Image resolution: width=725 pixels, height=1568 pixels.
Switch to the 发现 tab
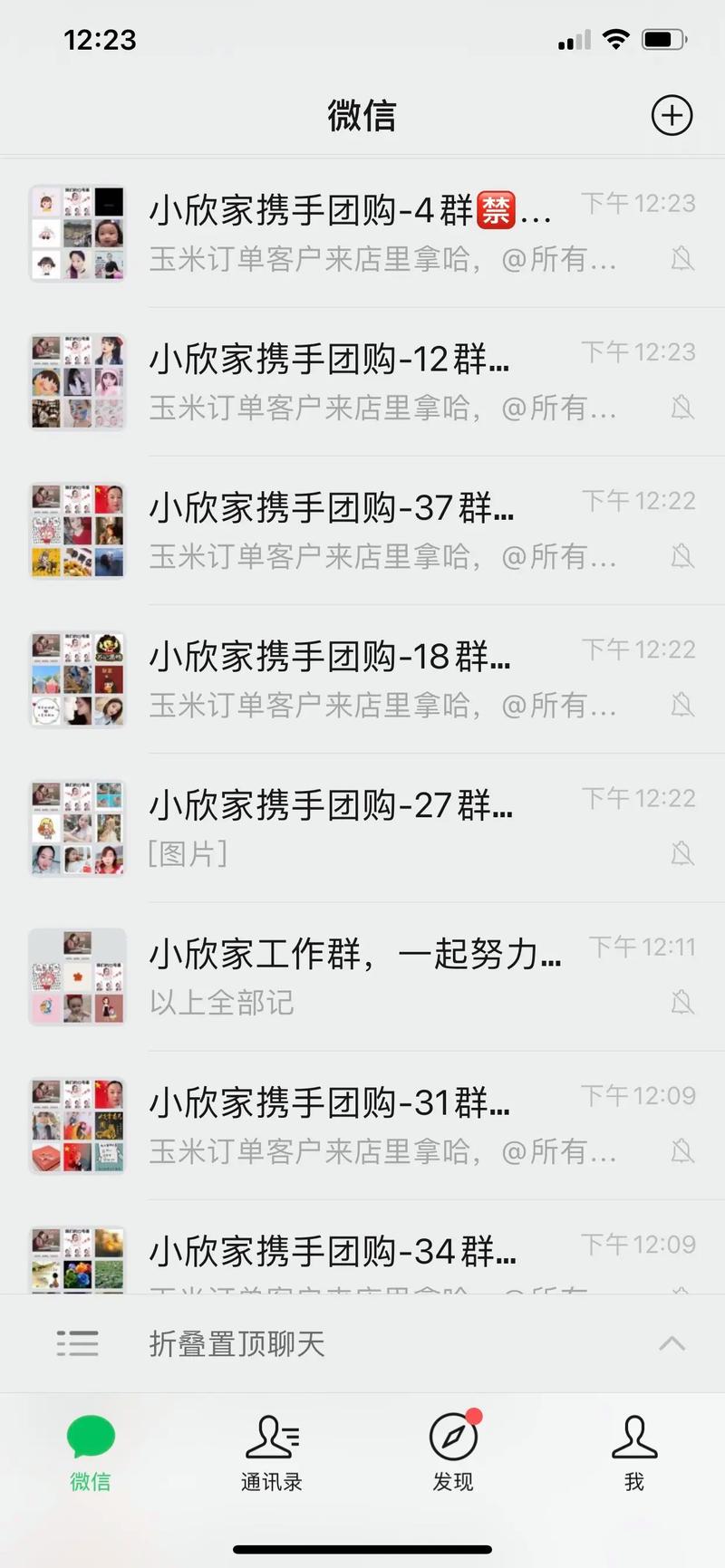pos(453,1454)
